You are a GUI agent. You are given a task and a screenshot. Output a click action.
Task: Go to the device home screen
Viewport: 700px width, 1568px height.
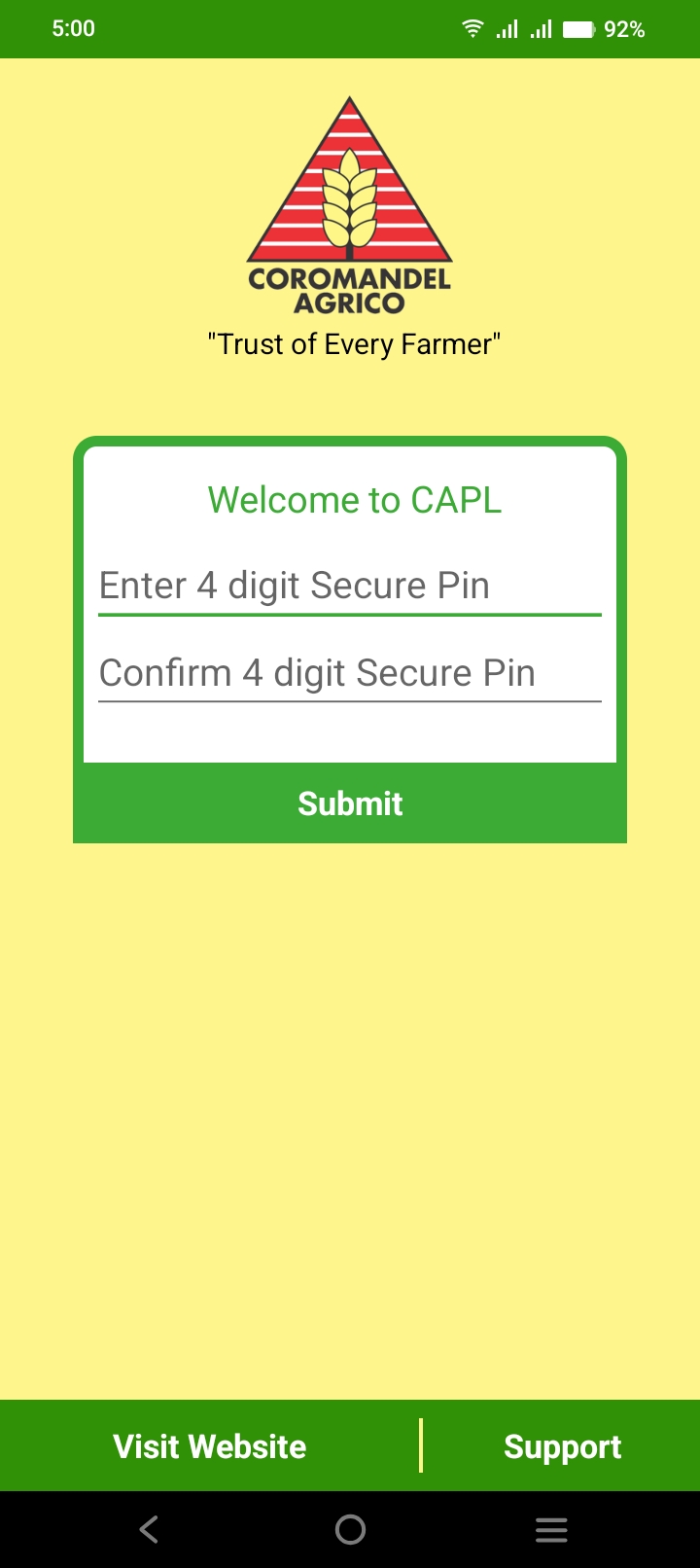tap(350, 1530)
